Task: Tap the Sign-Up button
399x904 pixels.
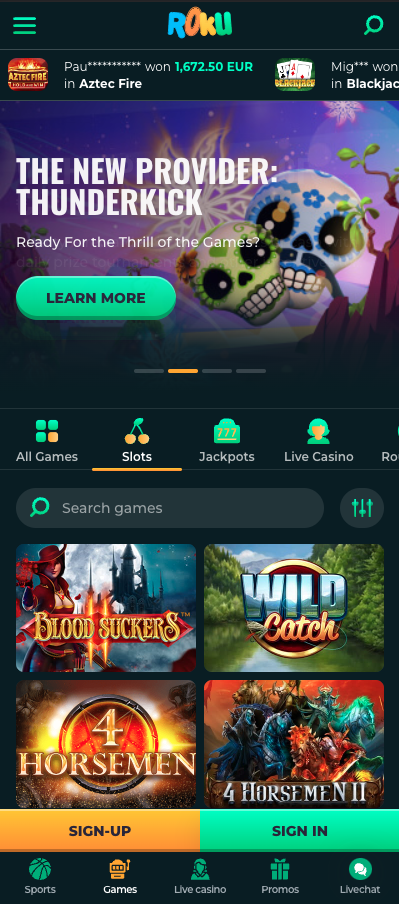Action: (100, 831)
